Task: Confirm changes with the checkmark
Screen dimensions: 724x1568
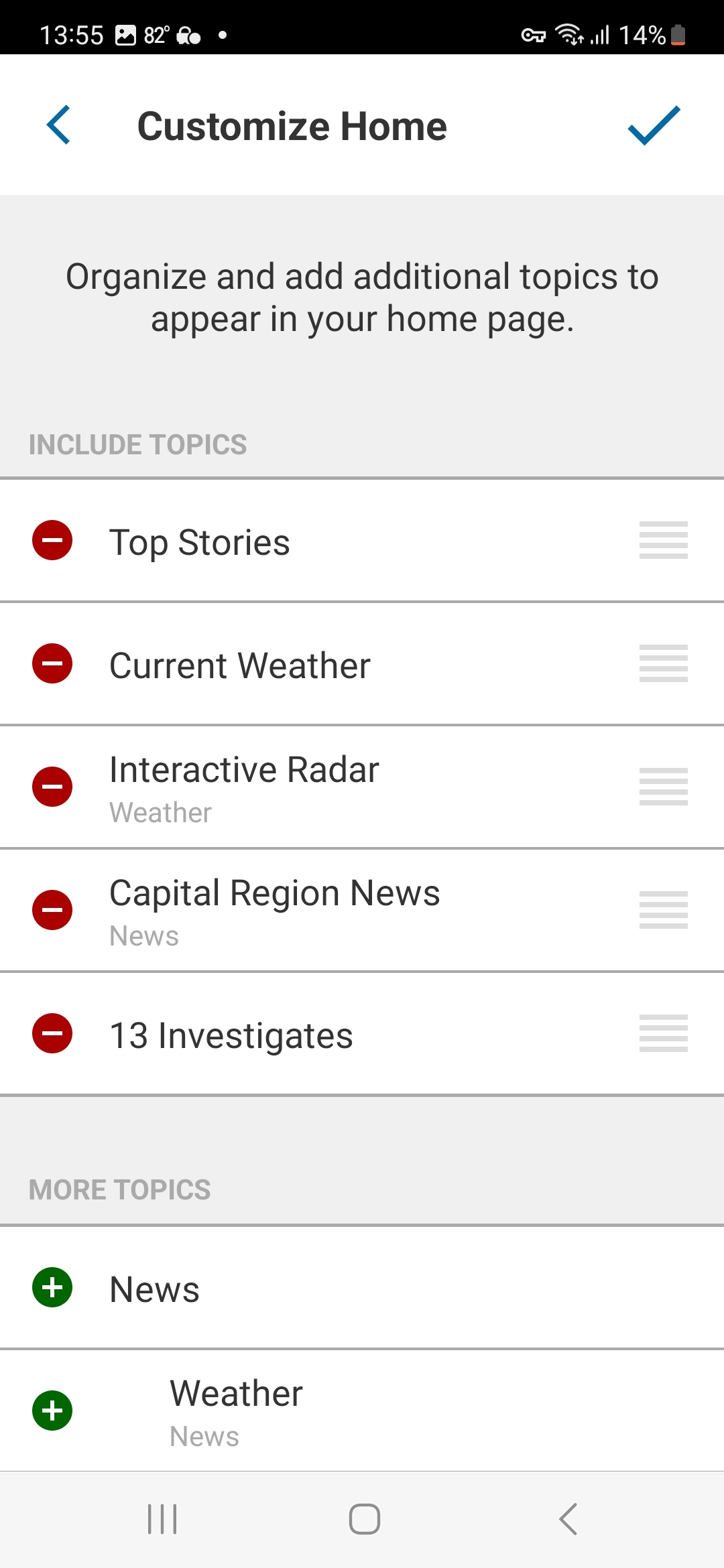Action: (x=654, y=125)
